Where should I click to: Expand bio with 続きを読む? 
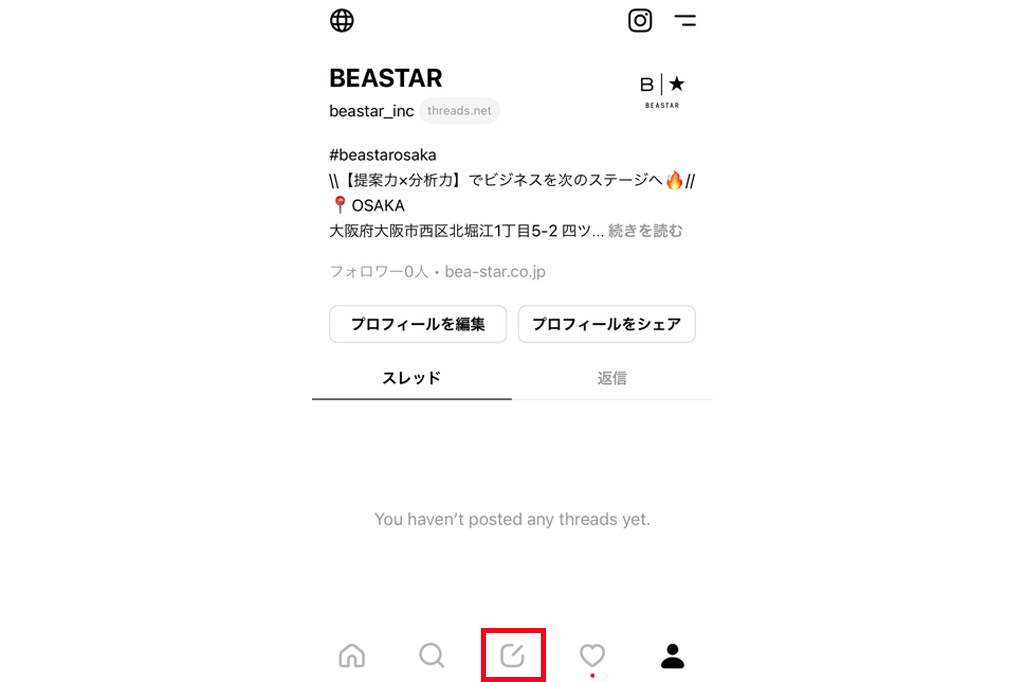click(646, 231)
